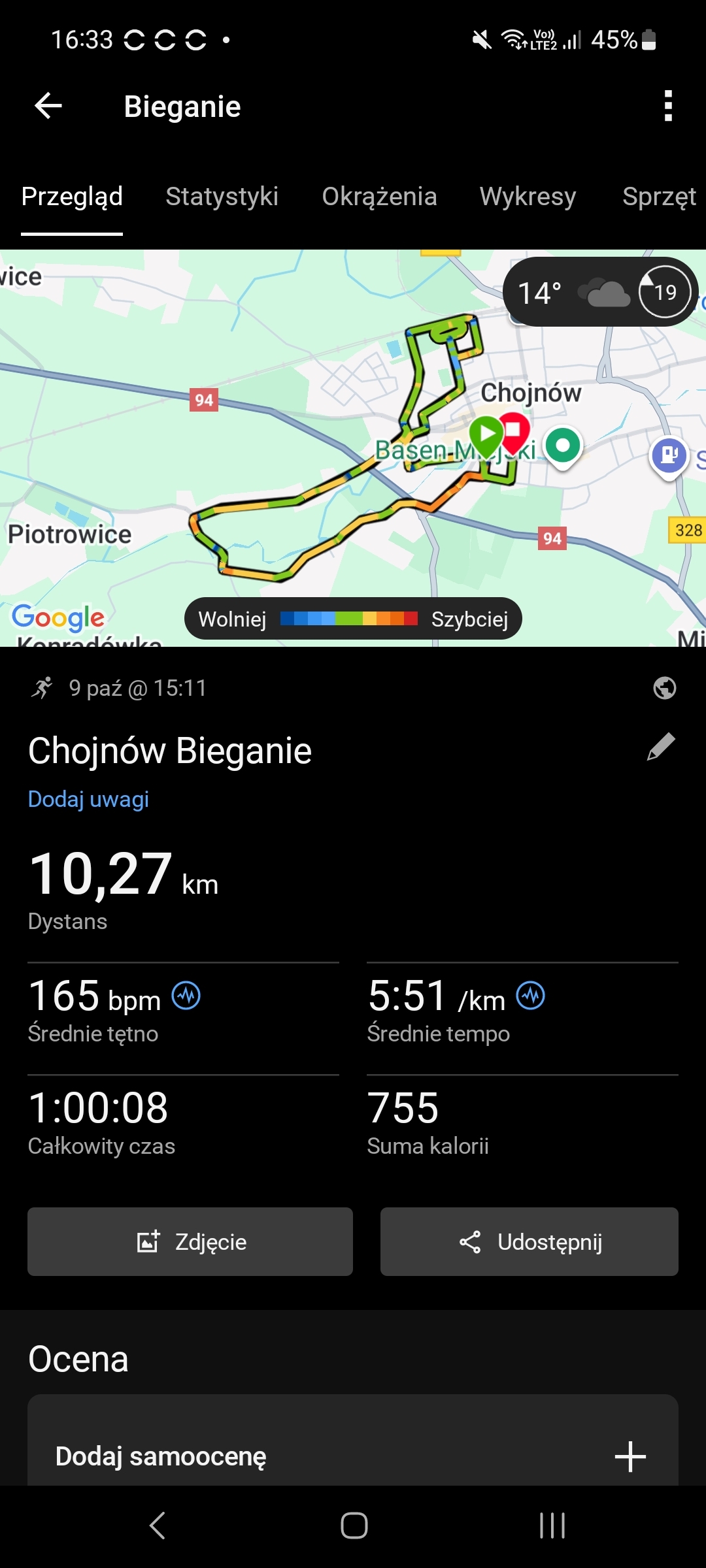Open the weather details badge

click(x=599, y=292)
